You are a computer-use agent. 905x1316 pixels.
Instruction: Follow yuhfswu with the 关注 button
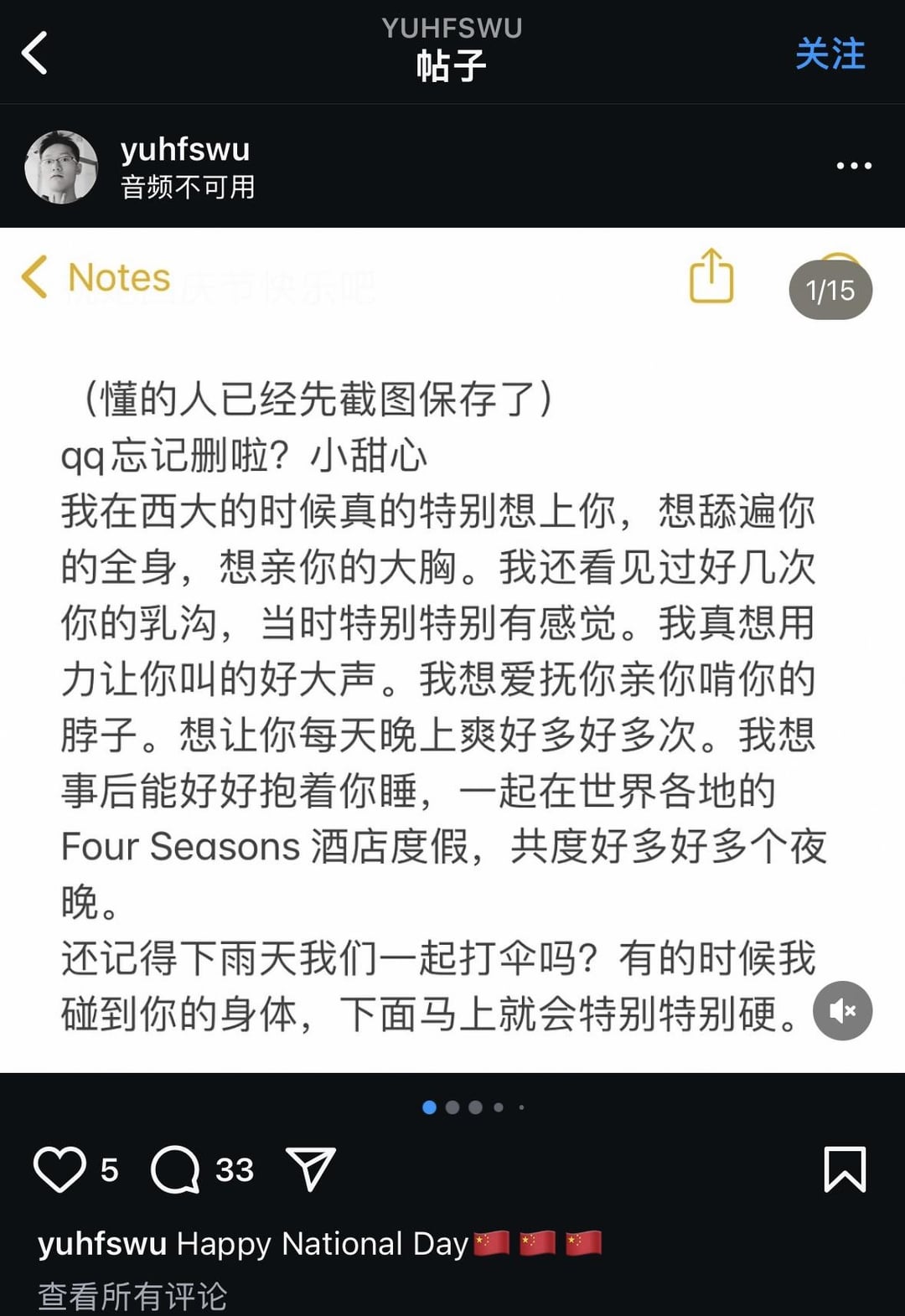pos(830,54)
